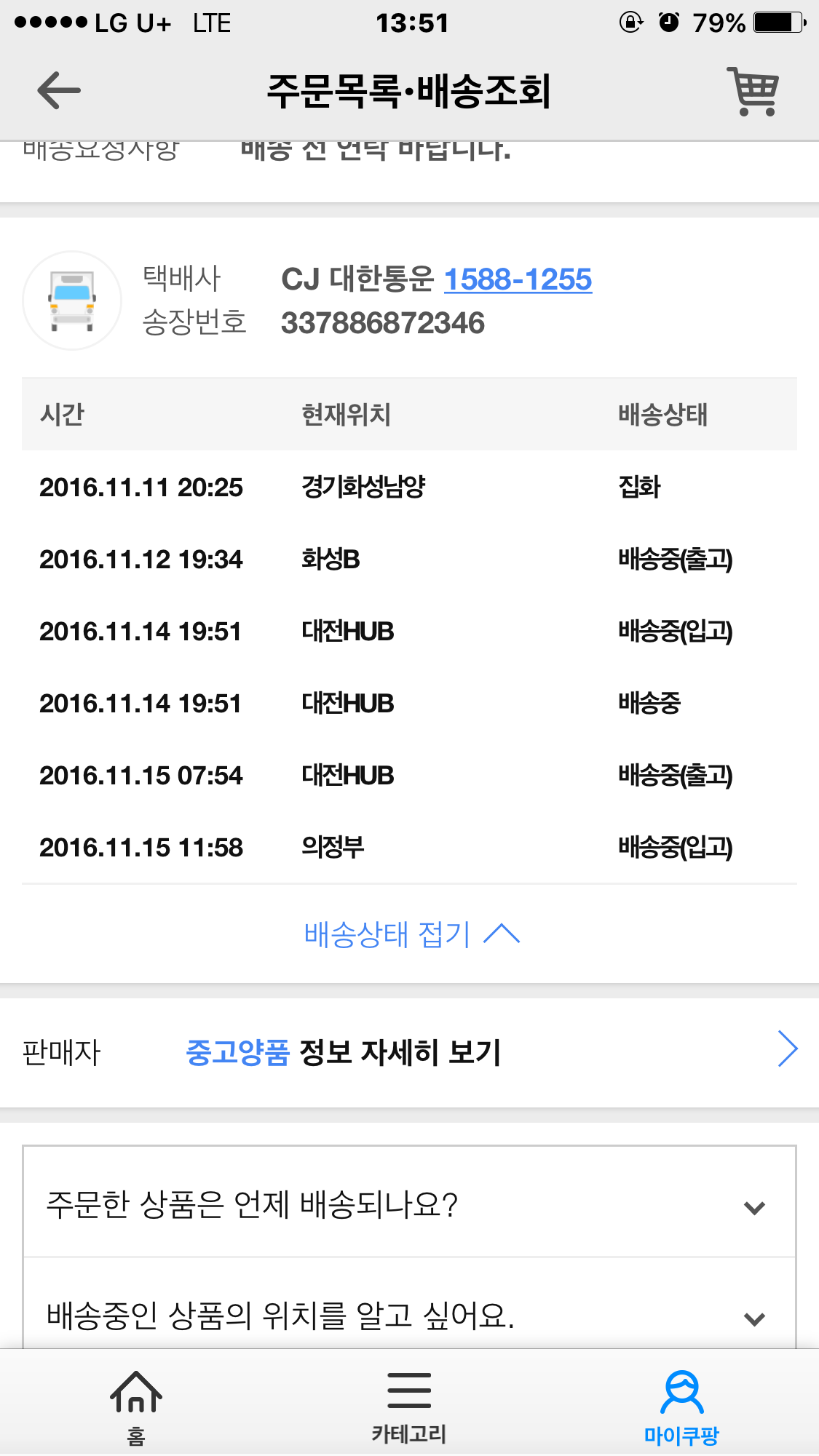Viewport: 819px width, 1456px height.
Task: Collapse the 배송상태 접기 delivery status
Action: pyautogui.click(x=411, y=934)
